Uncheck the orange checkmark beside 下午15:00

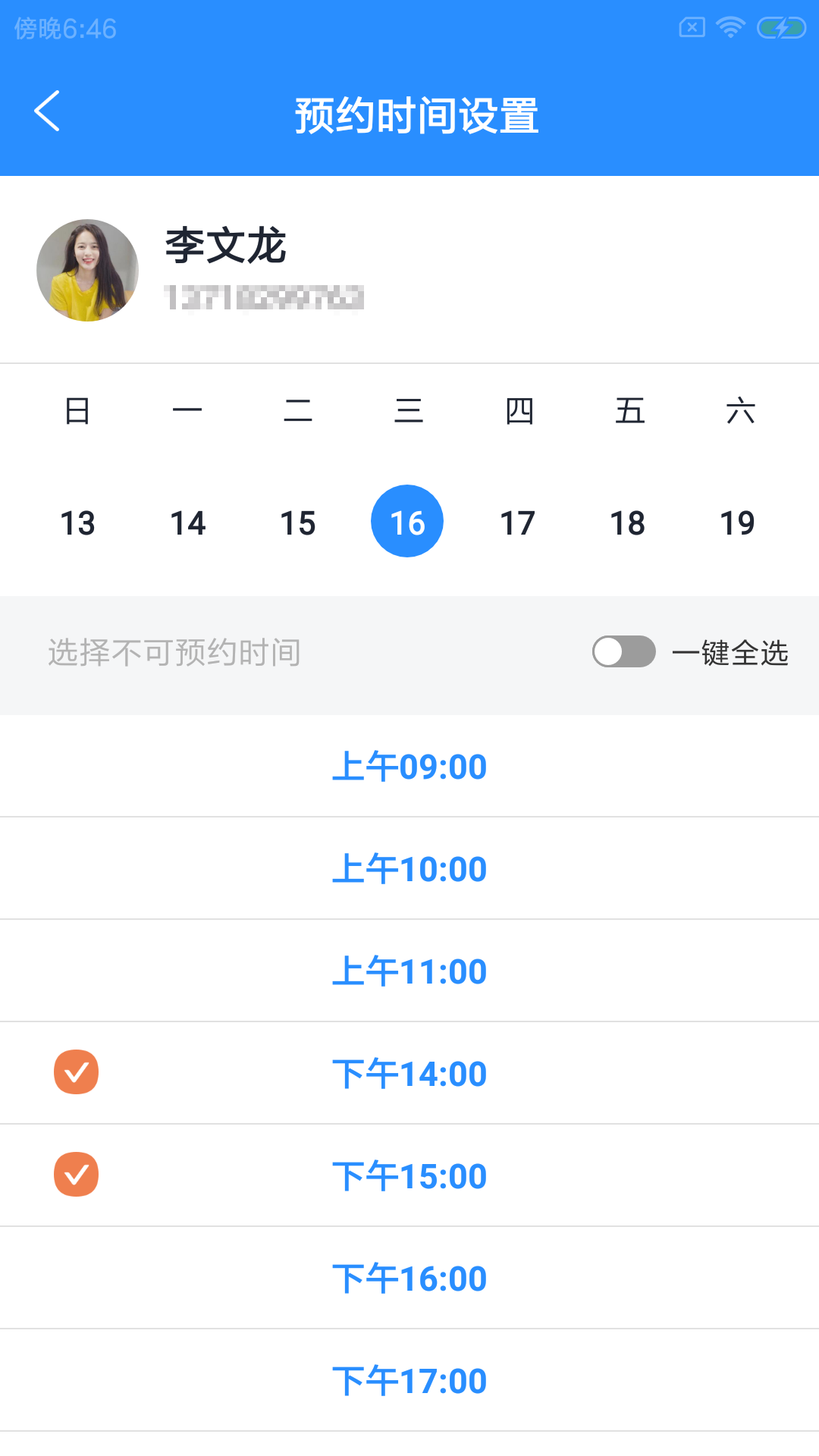(x=75, y=1175)
